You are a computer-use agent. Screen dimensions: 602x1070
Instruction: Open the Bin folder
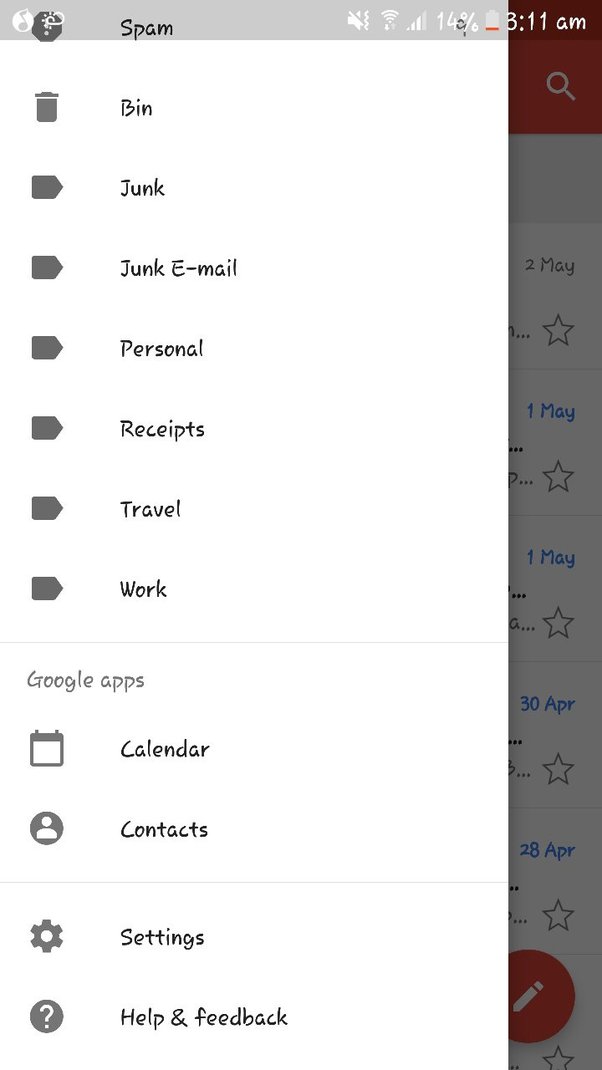[x=136, y=108]
